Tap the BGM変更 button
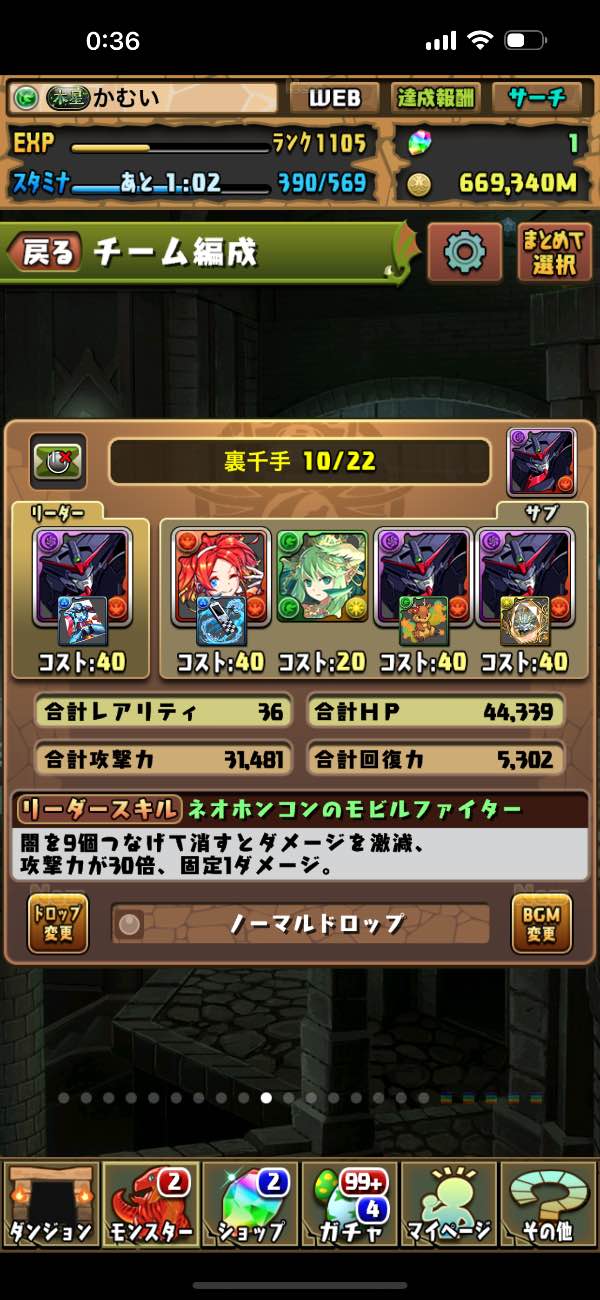Screen dimensions: 600x1300 (x=542, y=922)
